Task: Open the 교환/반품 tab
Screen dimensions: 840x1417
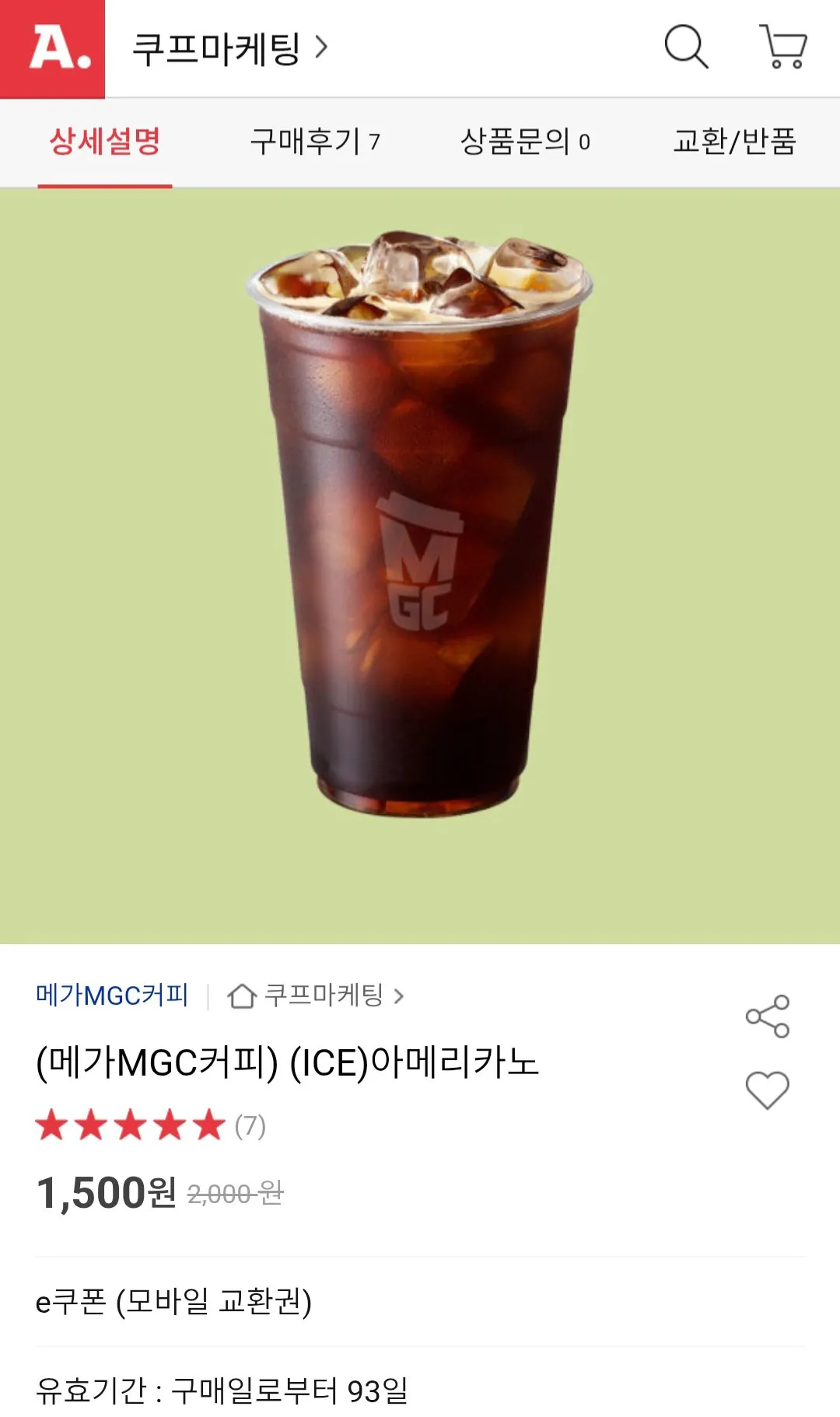Action: (734, 143)
